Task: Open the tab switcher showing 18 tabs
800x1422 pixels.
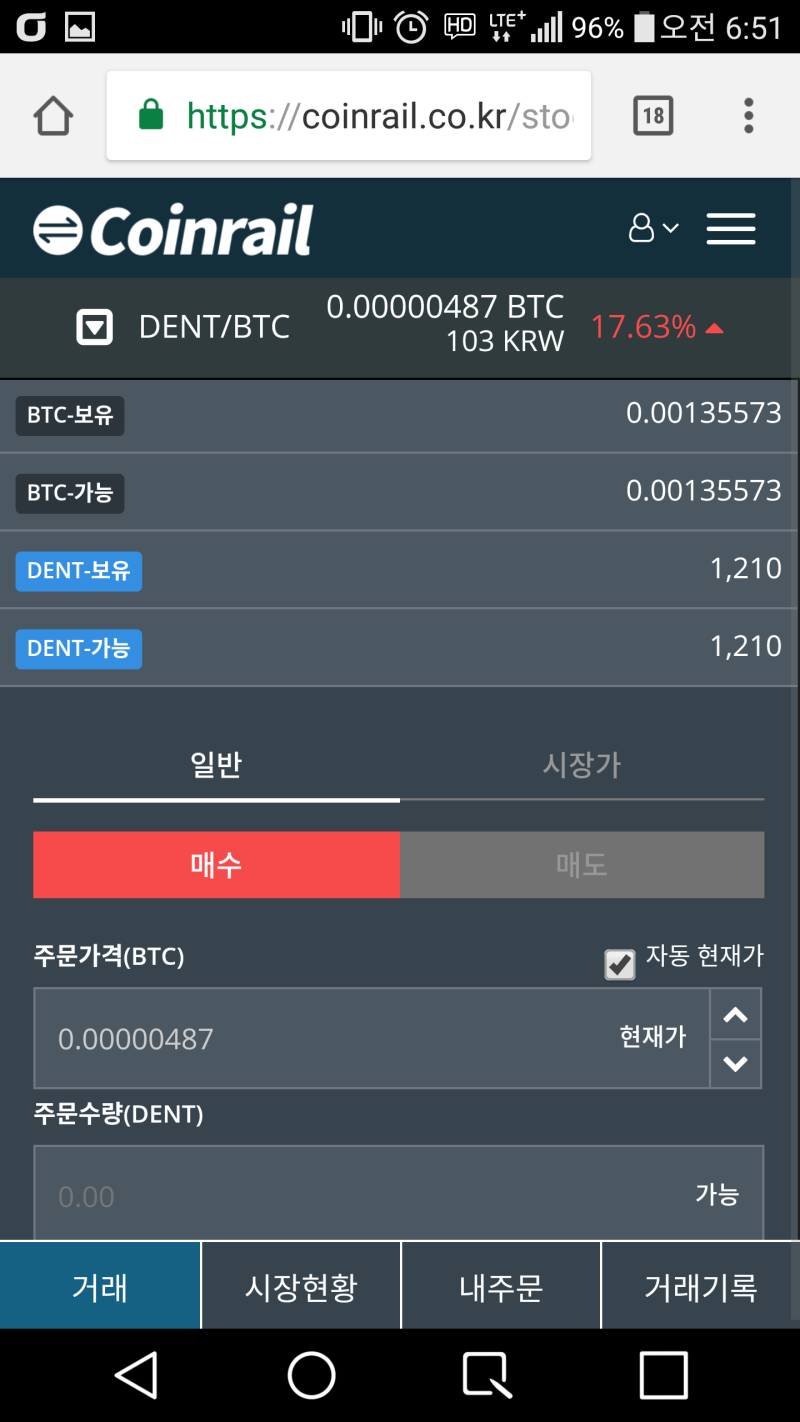Action: (x=652, y=115)
